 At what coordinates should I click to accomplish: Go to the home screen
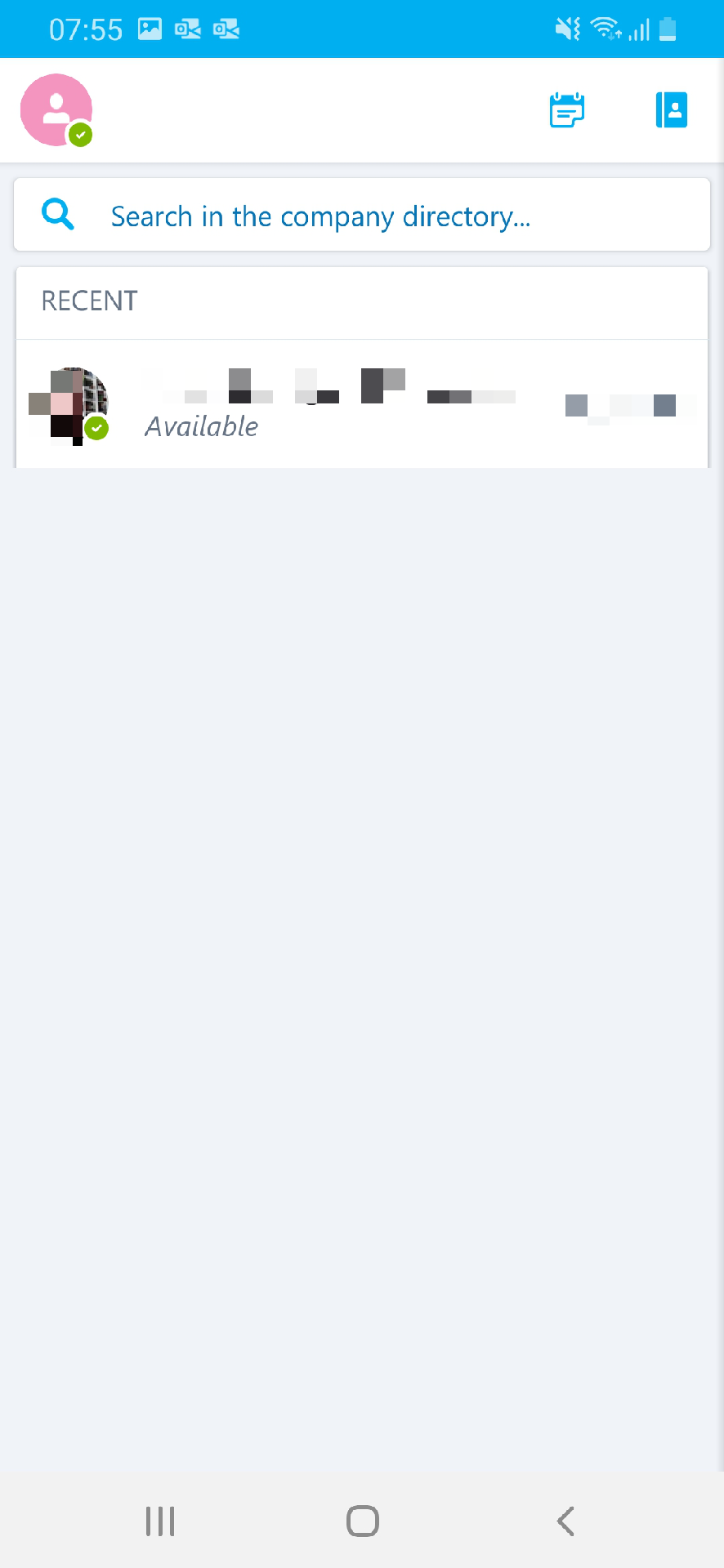click(362, 1521)
